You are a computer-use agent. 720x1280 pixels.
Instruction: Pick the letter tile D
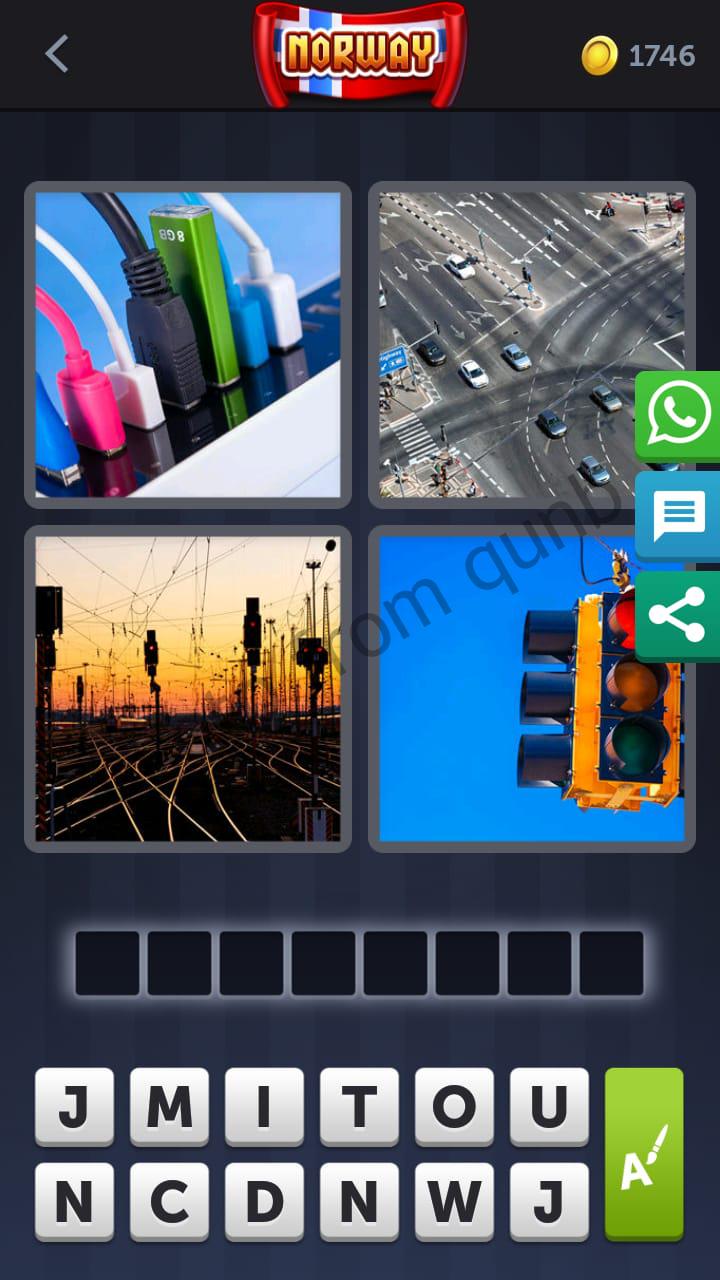(x=264, y=1201)
